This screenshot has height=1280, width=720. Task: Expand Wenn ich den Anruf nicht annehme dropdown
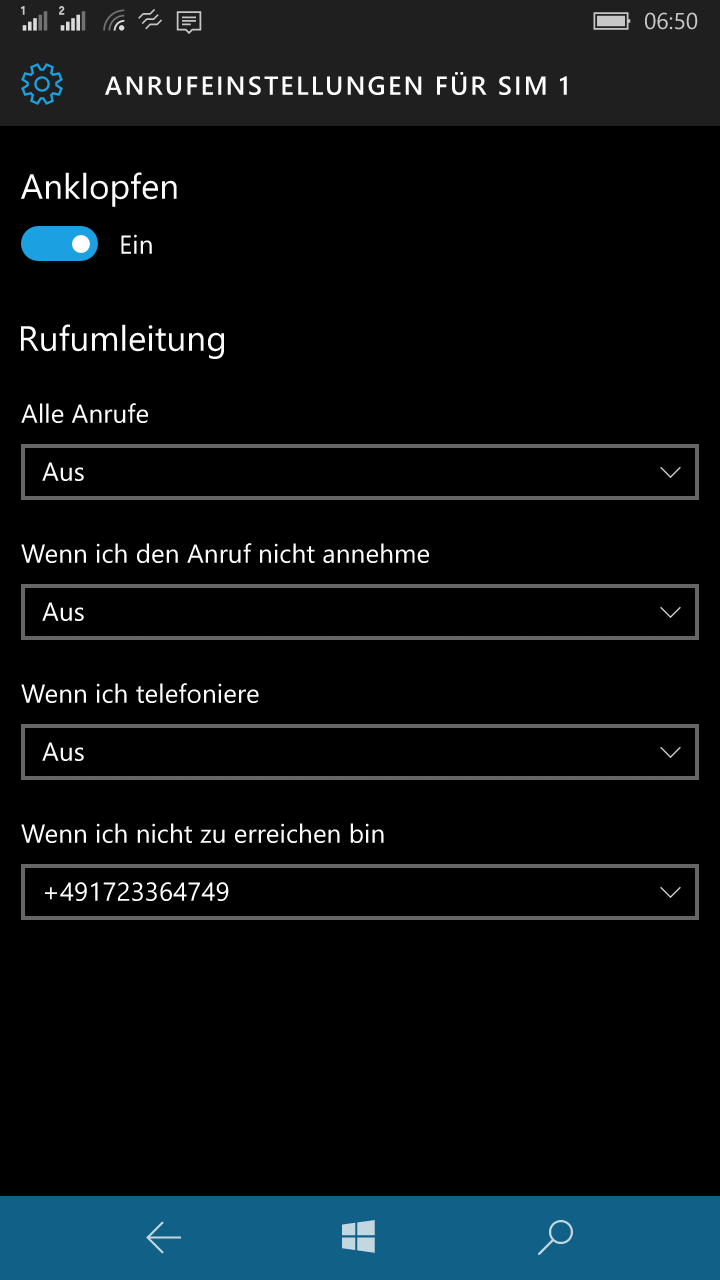[x=360, y=612]
